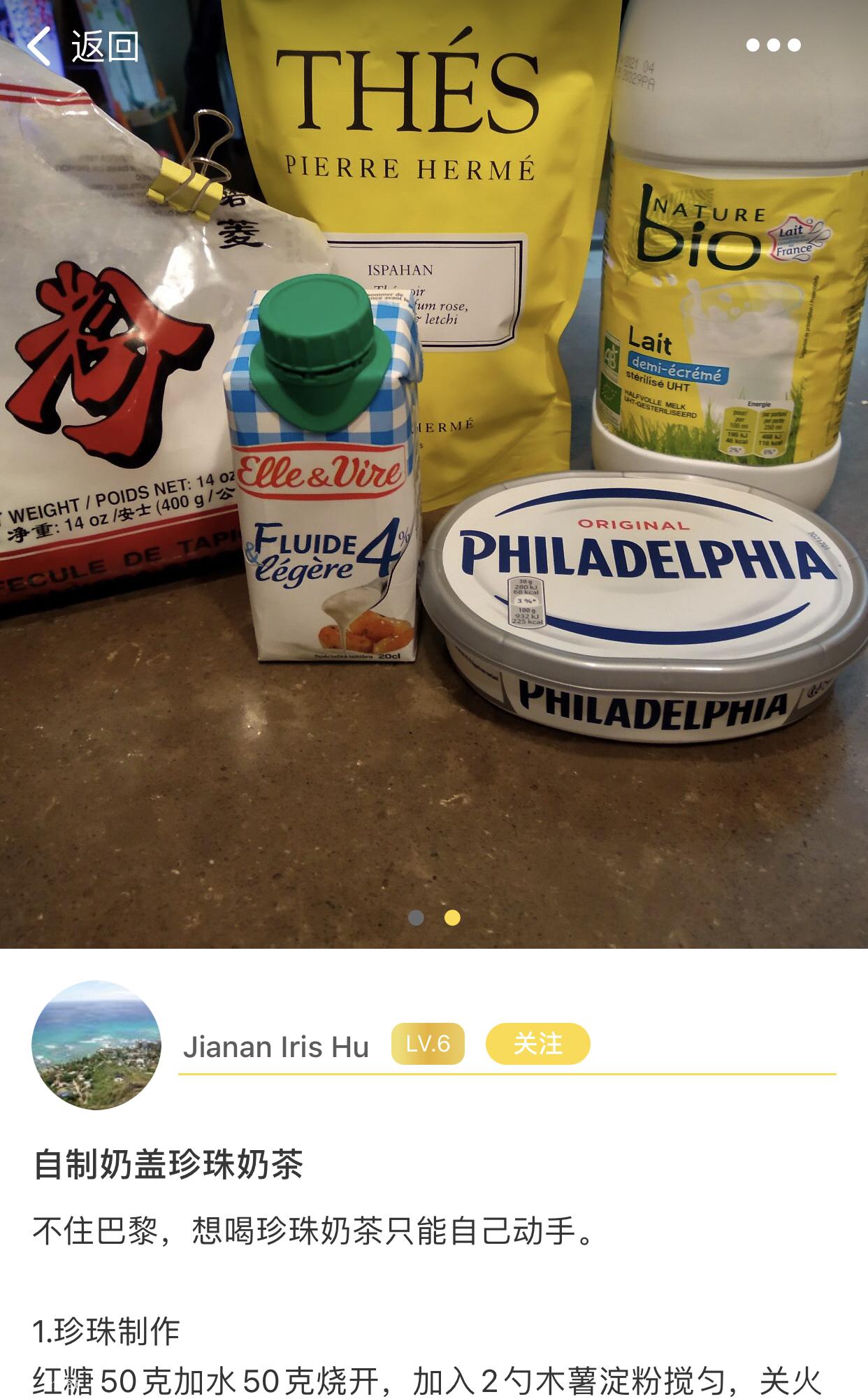Follow the author with 关注

tap(537, 1044)
